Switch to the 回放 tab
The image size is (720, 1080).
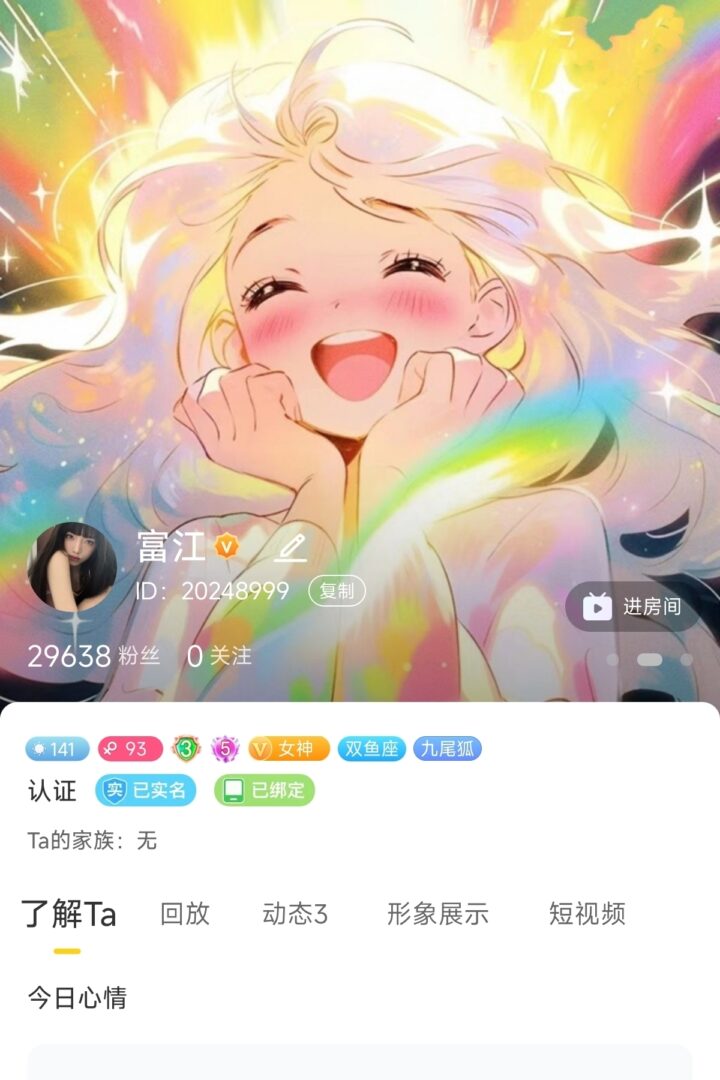[x=185, y=913]
